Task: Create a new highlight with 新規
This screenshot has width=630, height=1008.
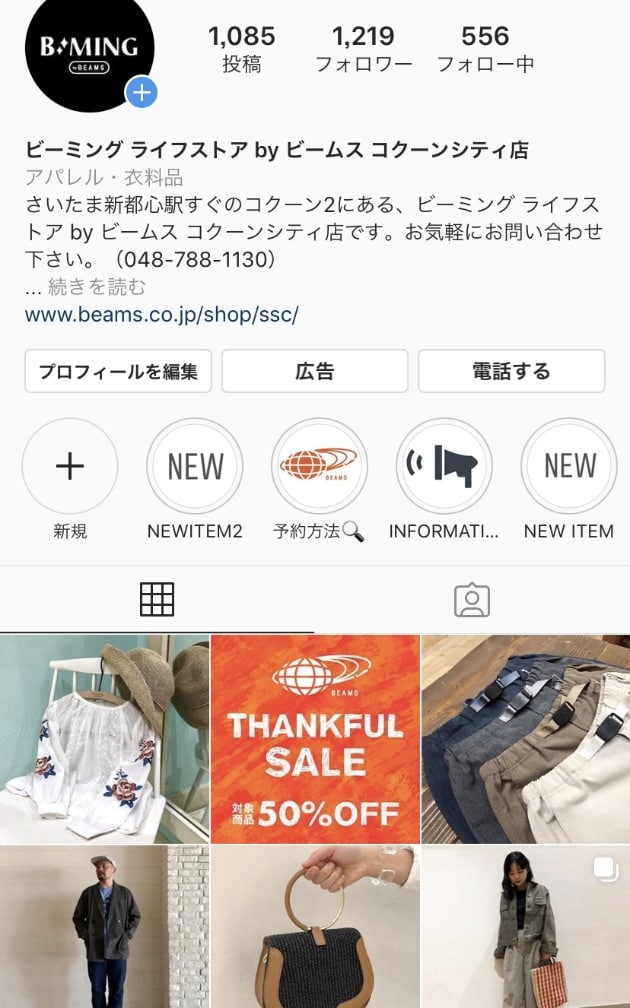Action: pos(70,466)
